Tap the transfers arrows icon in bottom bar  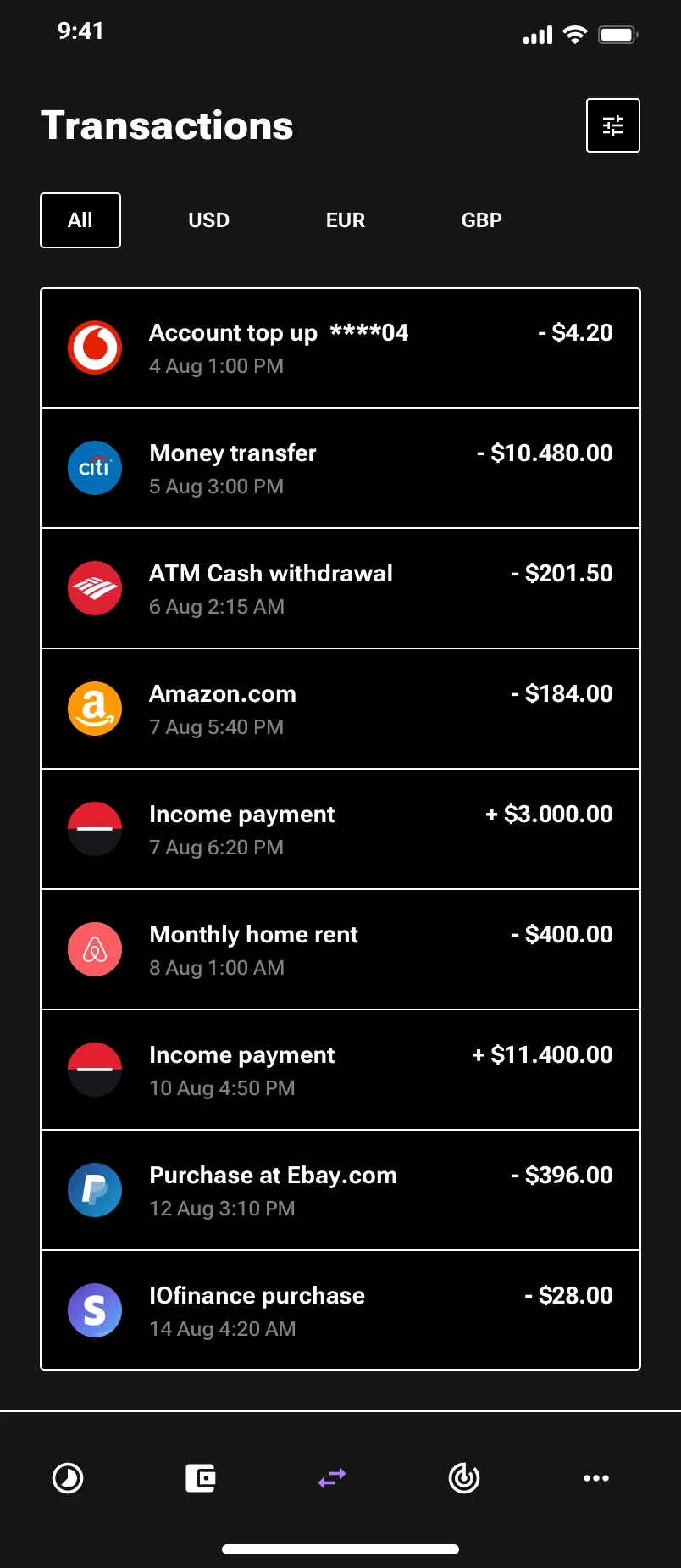332,1477
